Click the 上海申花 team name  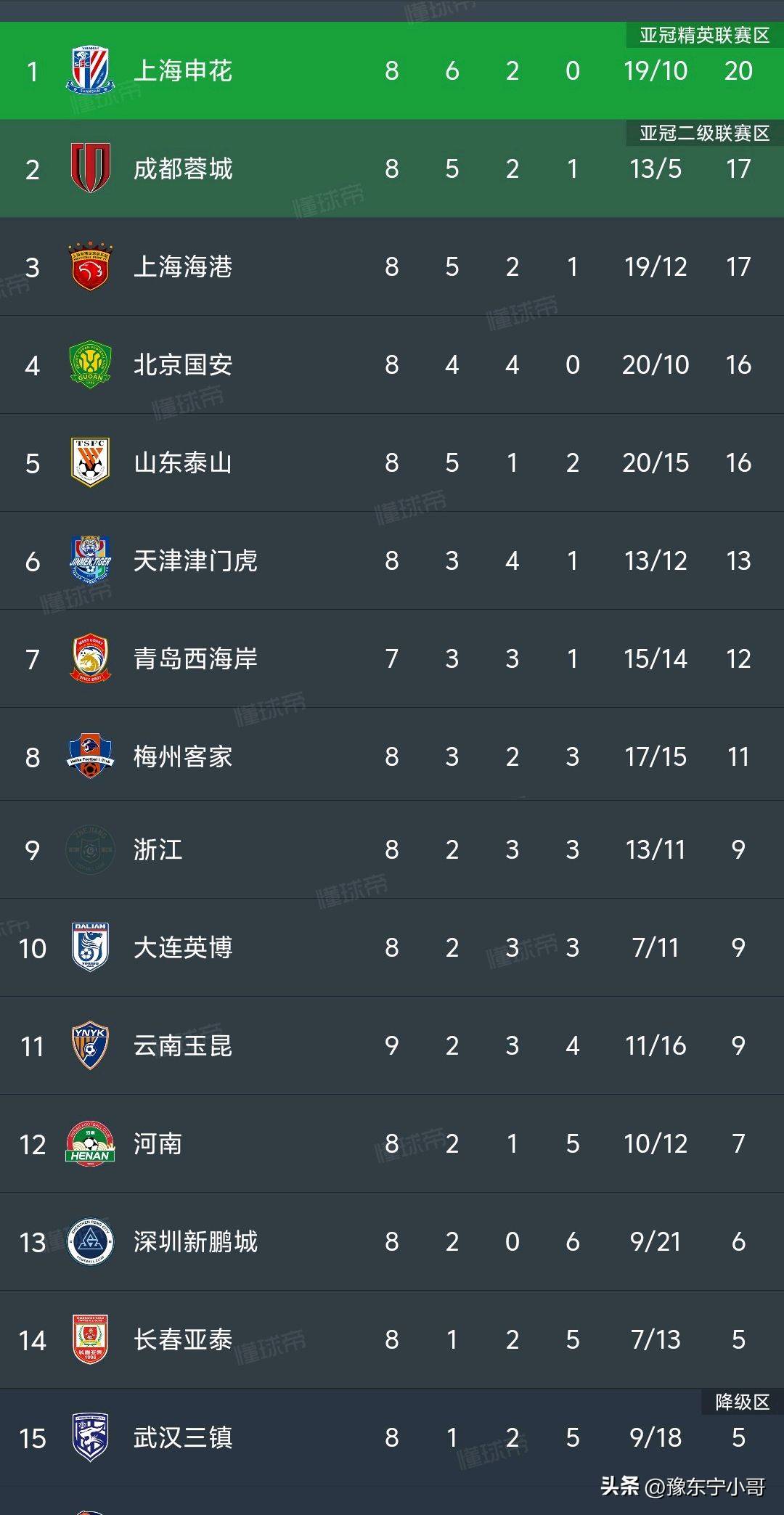pos(184,70)
